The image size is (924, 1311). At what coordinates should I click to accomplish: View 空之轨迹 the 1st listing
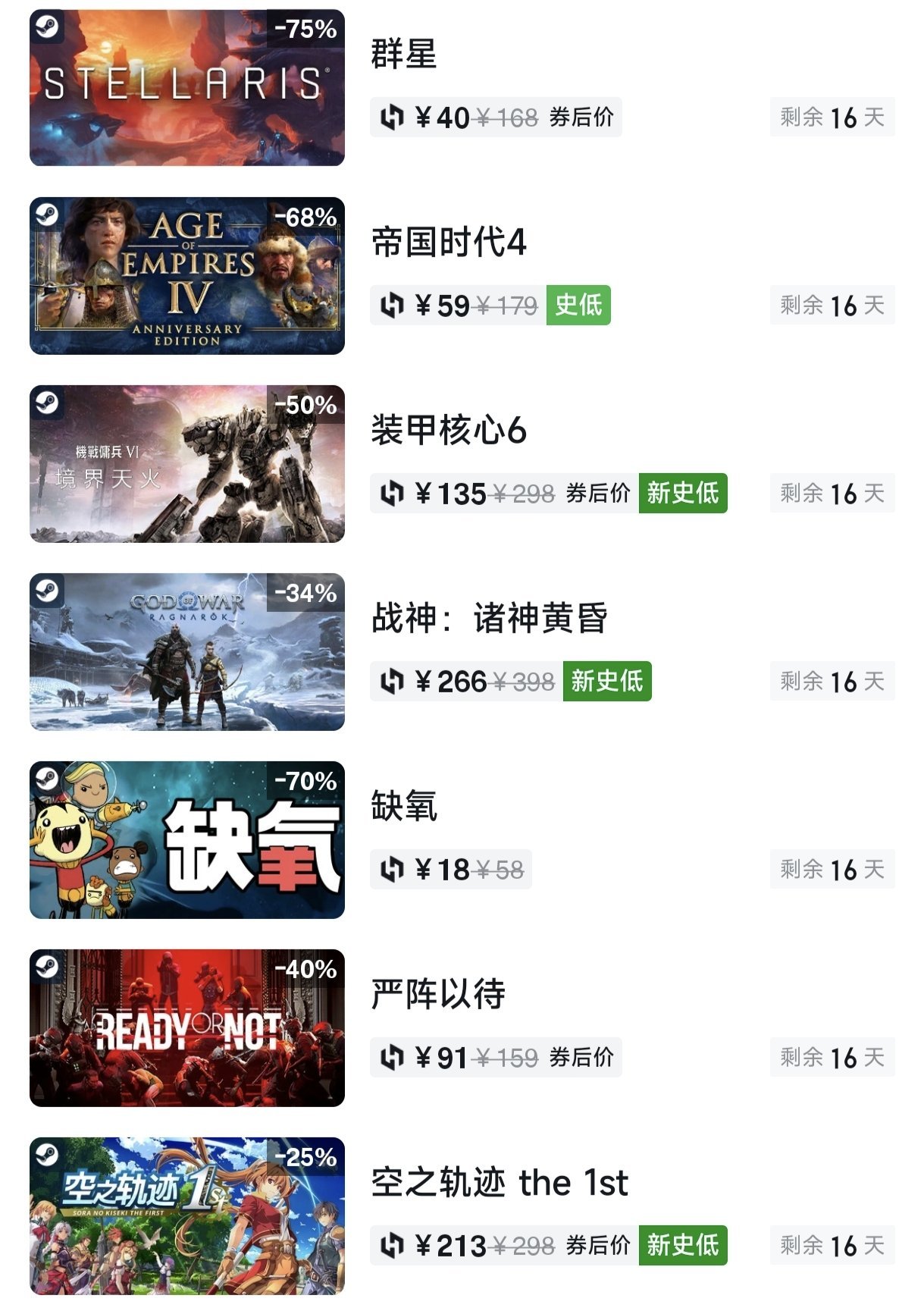(x=499, y=1183)
